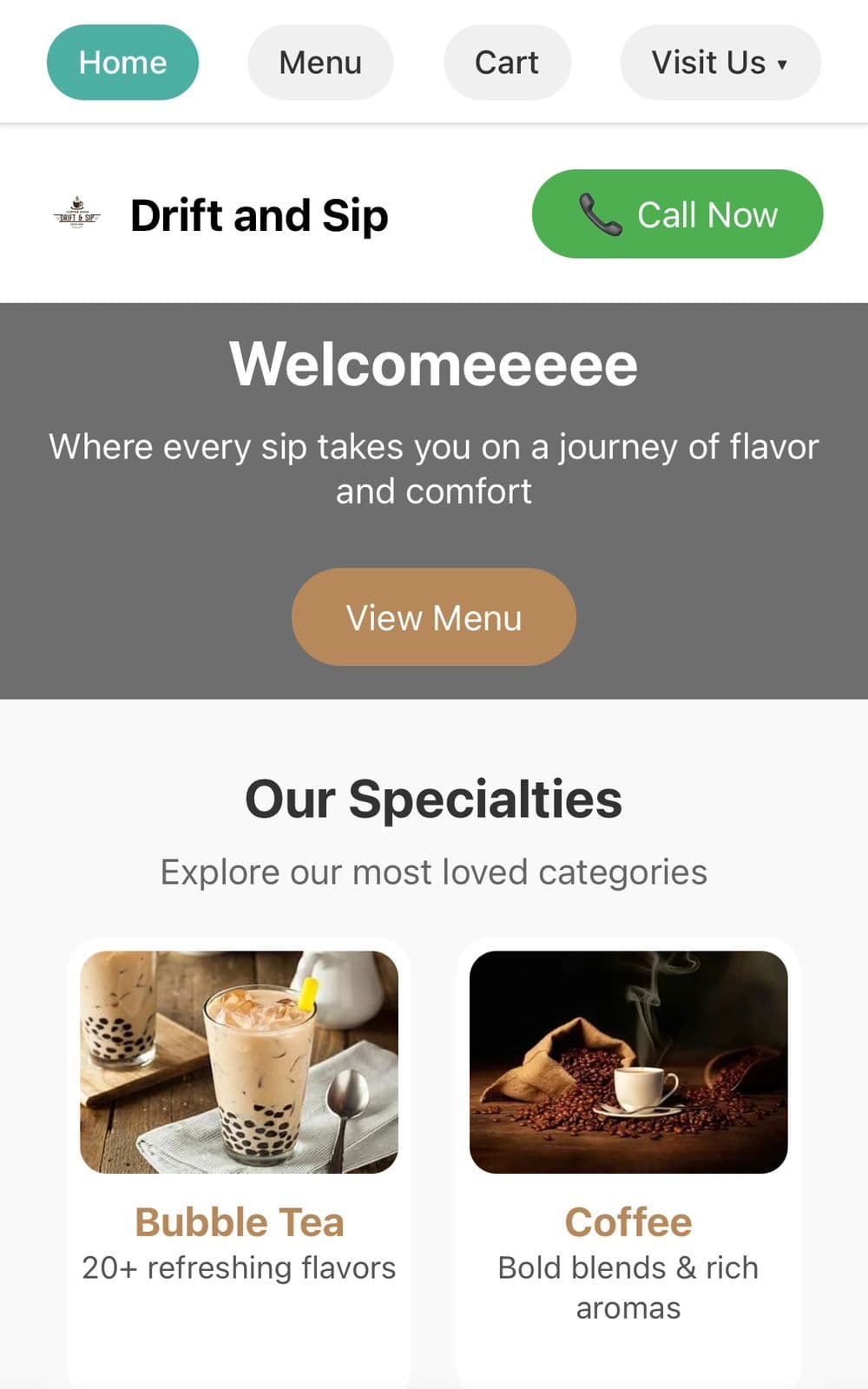Go to the Home tab

click(x=122, y=63)
